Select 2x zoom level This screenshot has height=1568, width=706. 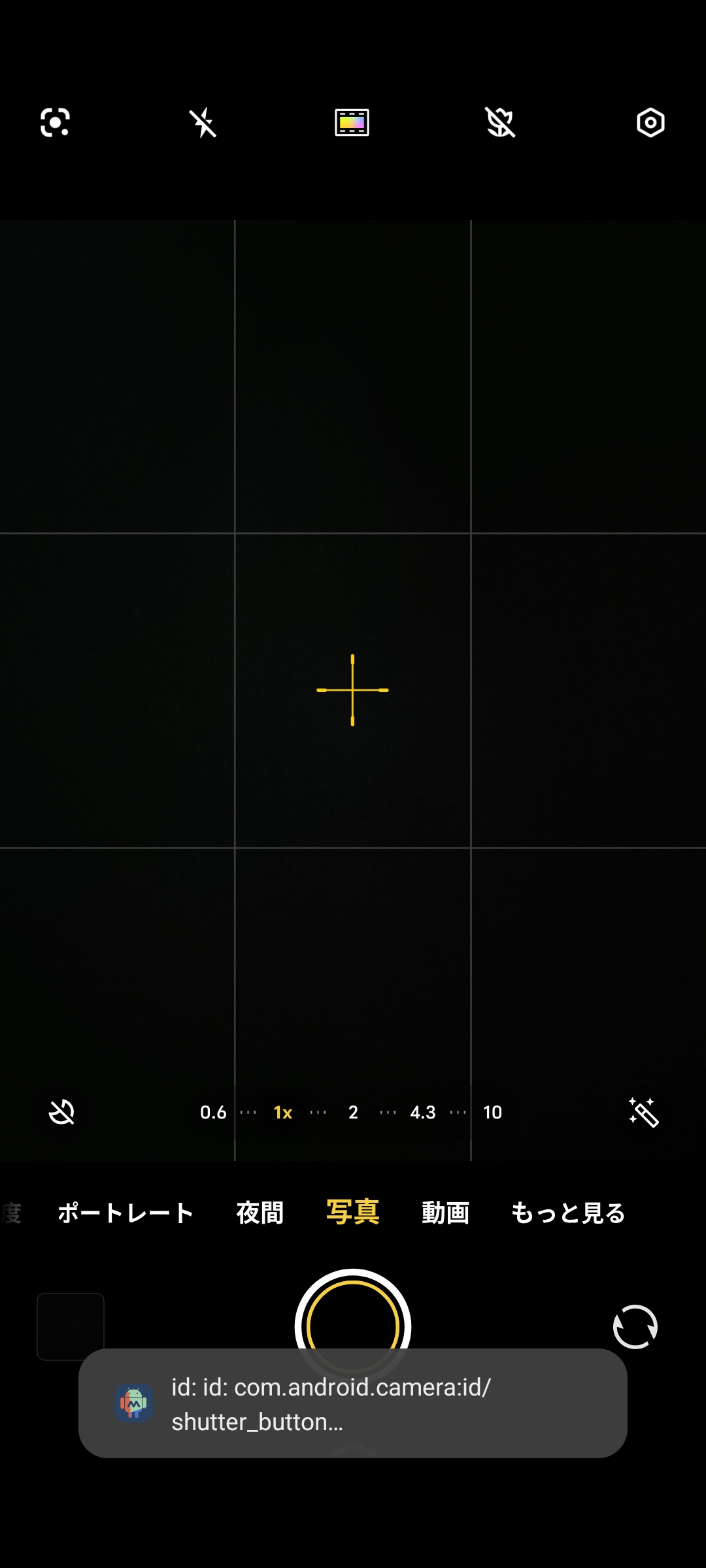click(353, 1112)
